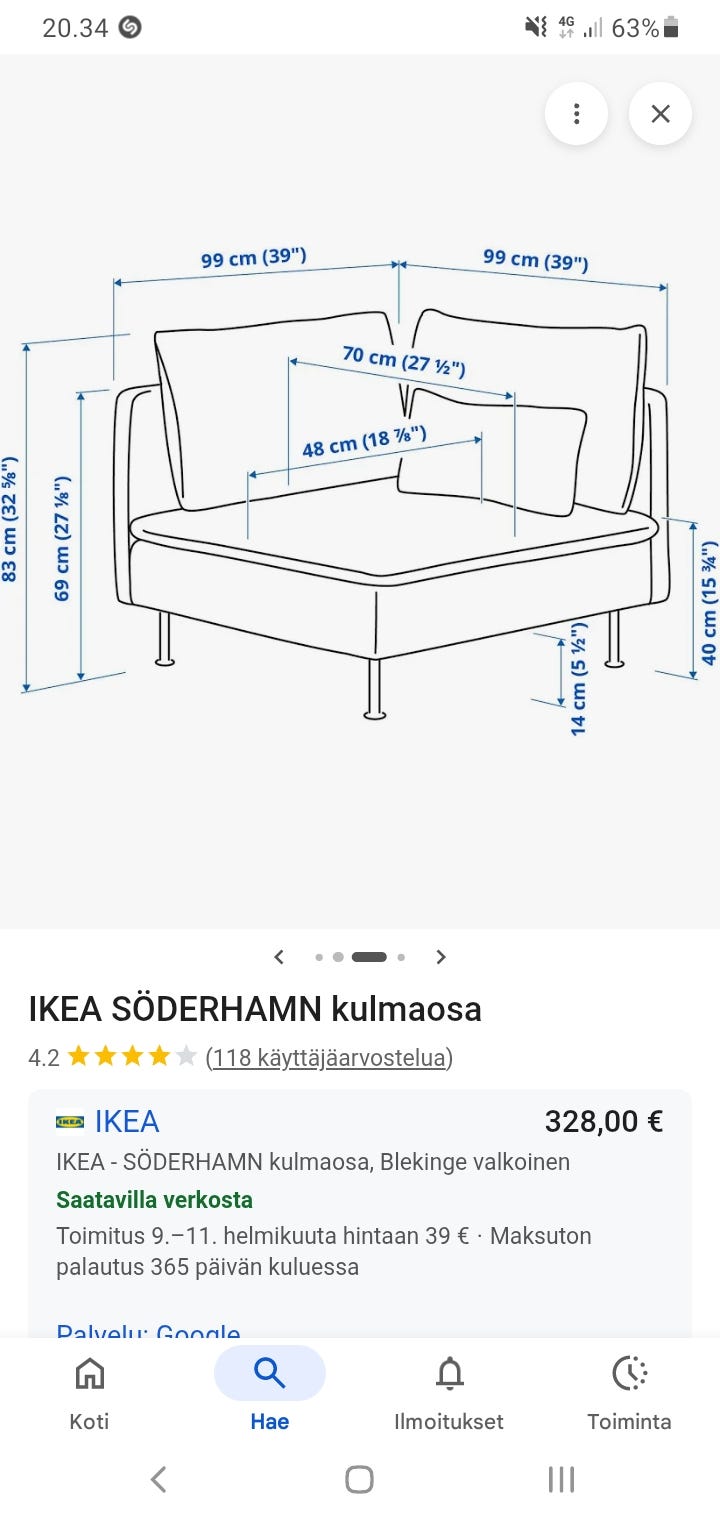
Task: Tap the product price 328,00 €
Action: (x=604, y=1121)
